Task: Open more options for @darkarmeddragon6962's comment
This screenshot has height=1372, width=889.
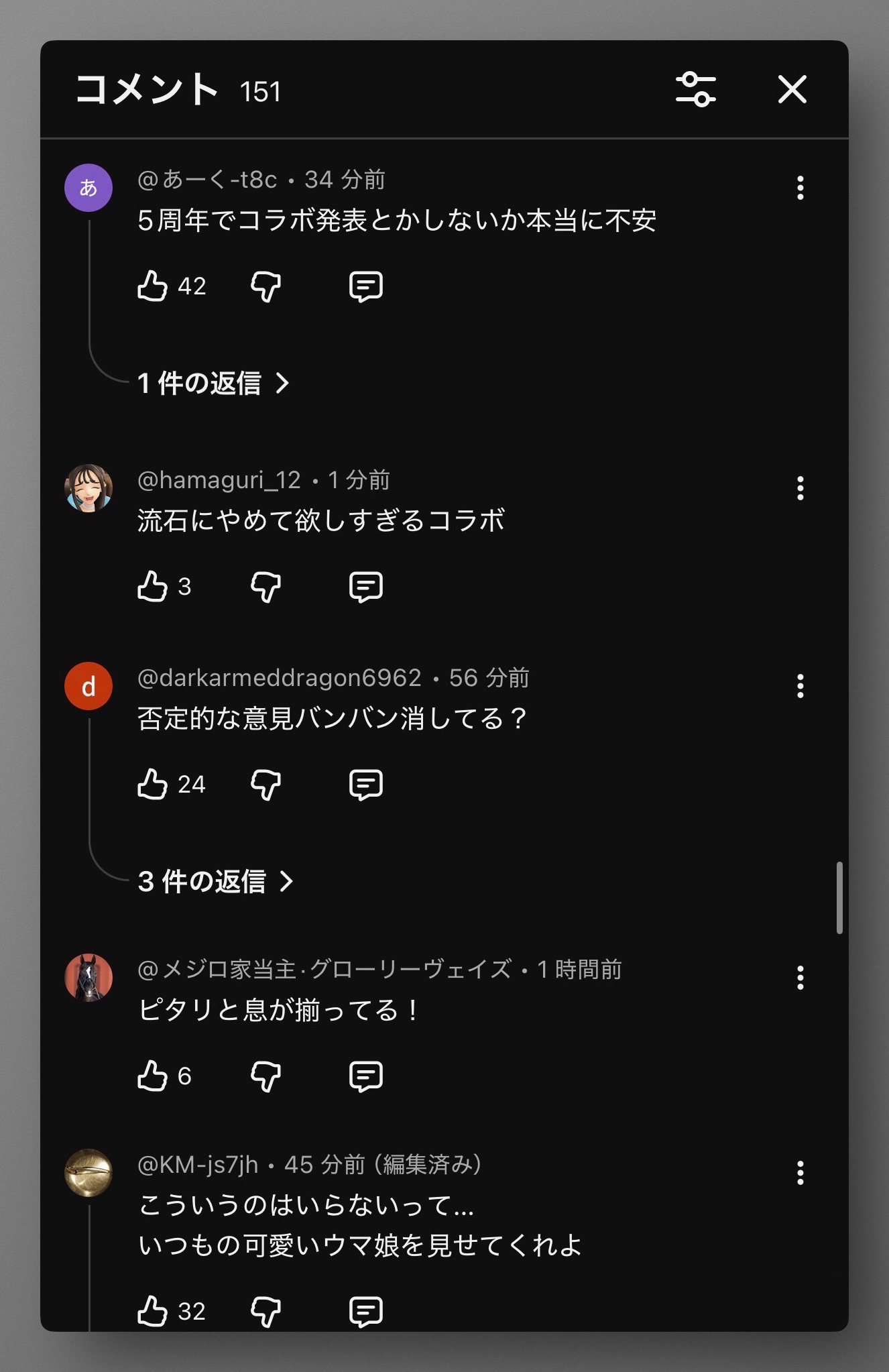Action: tap(800, 687)
